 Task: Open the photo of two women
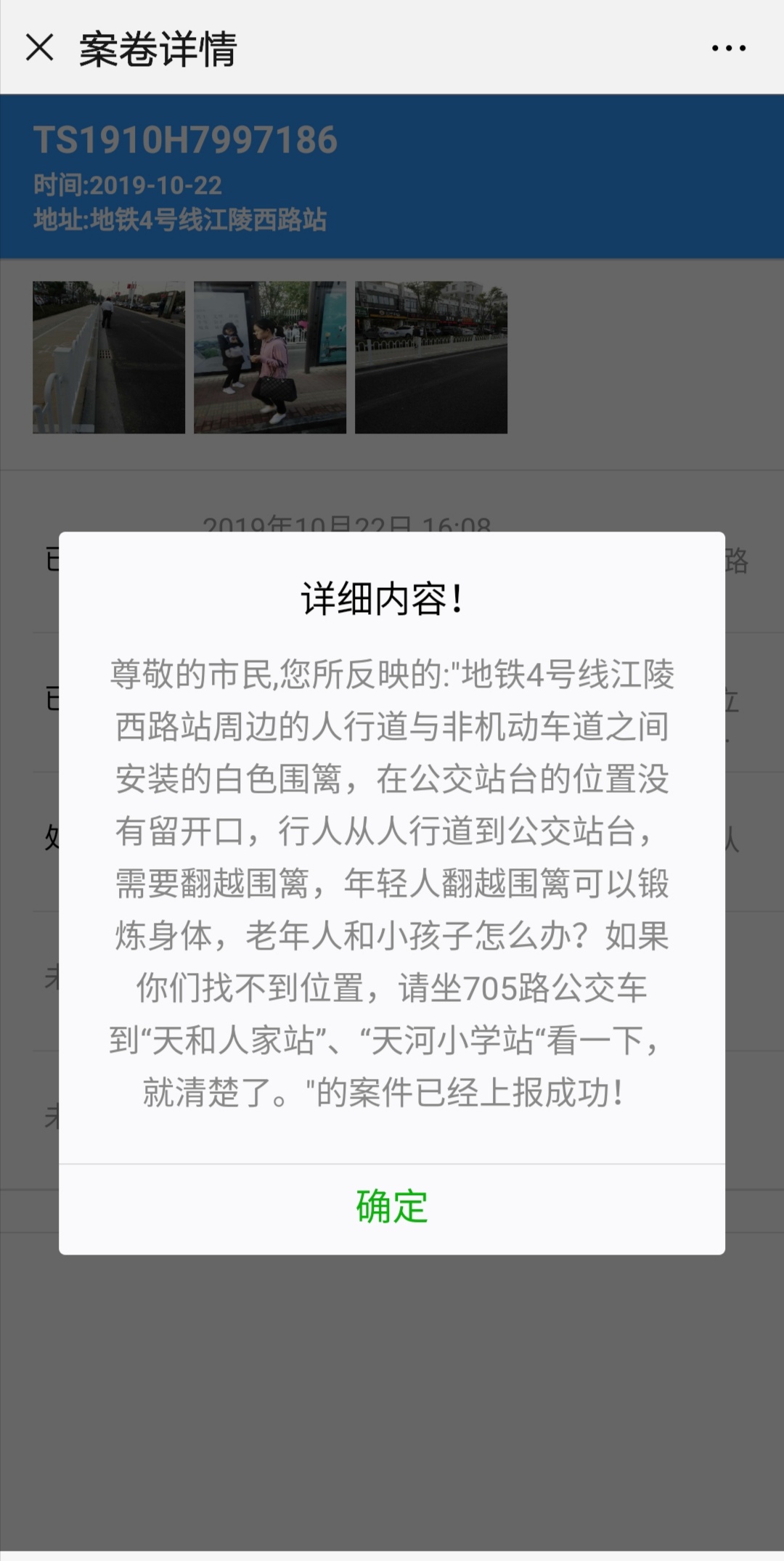pos(270,357)
